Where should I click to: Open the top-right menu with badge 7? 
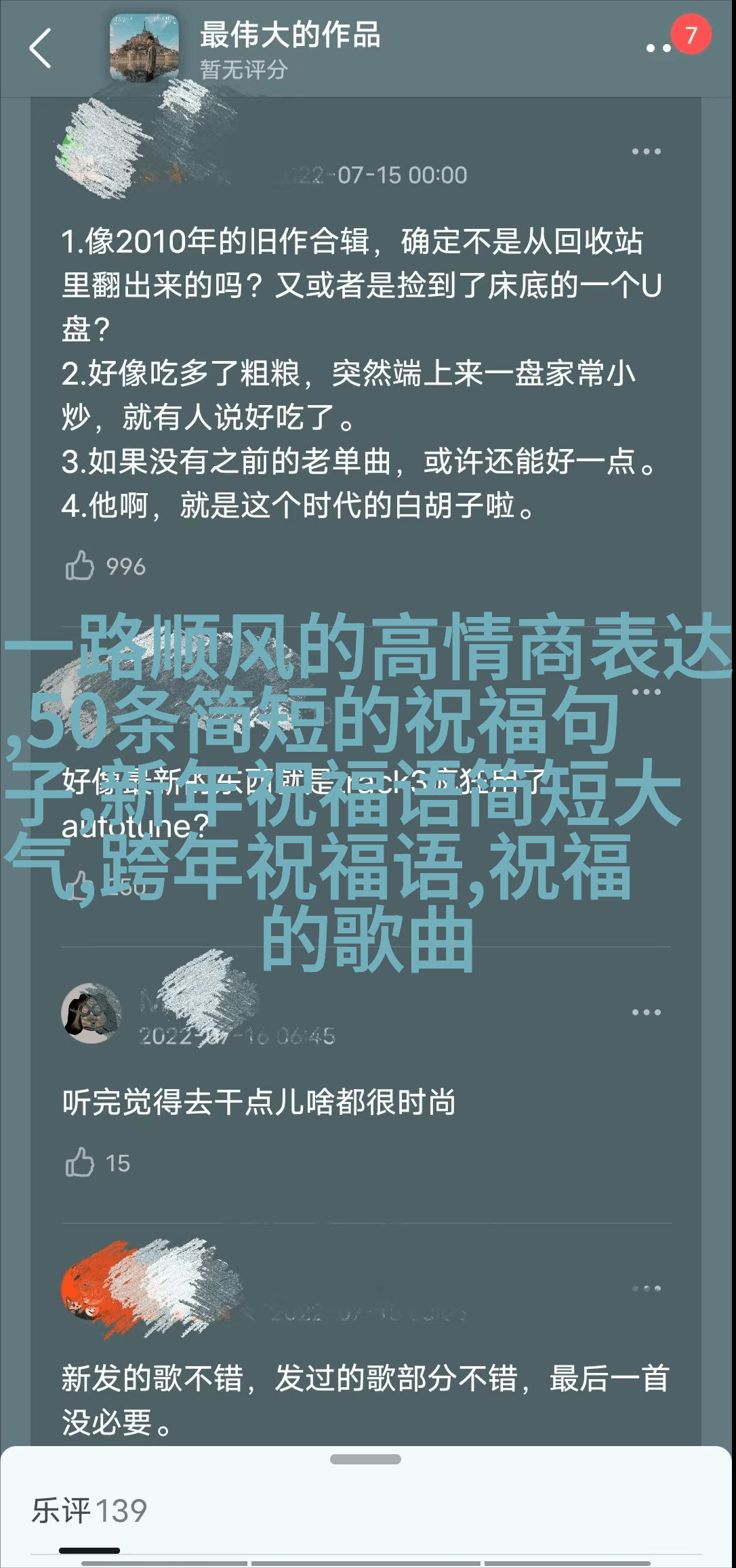pos(659,47)
